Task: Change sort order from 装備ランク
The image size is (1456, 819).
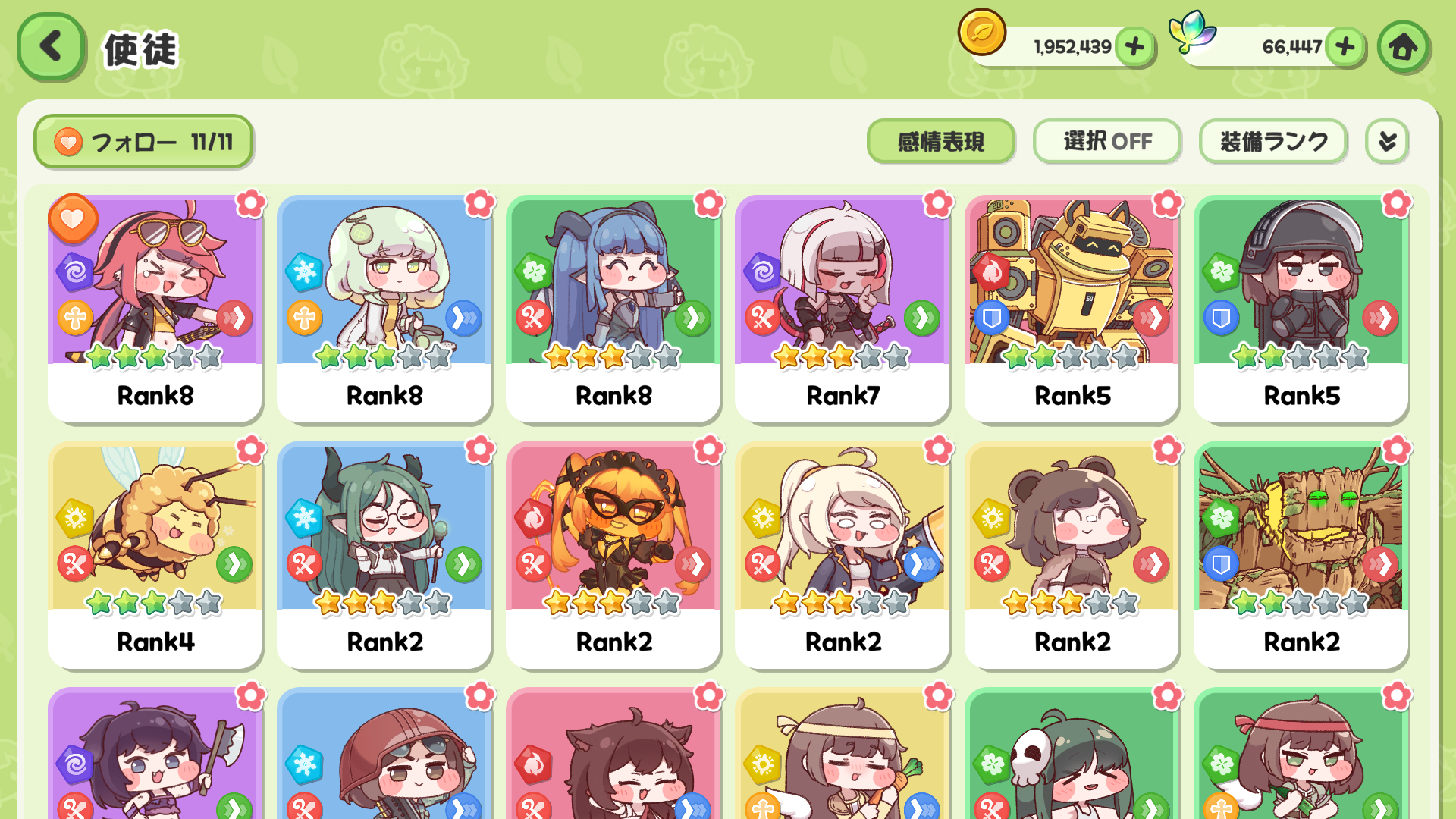Action: pyautogui.click(x=1272, y=142)
